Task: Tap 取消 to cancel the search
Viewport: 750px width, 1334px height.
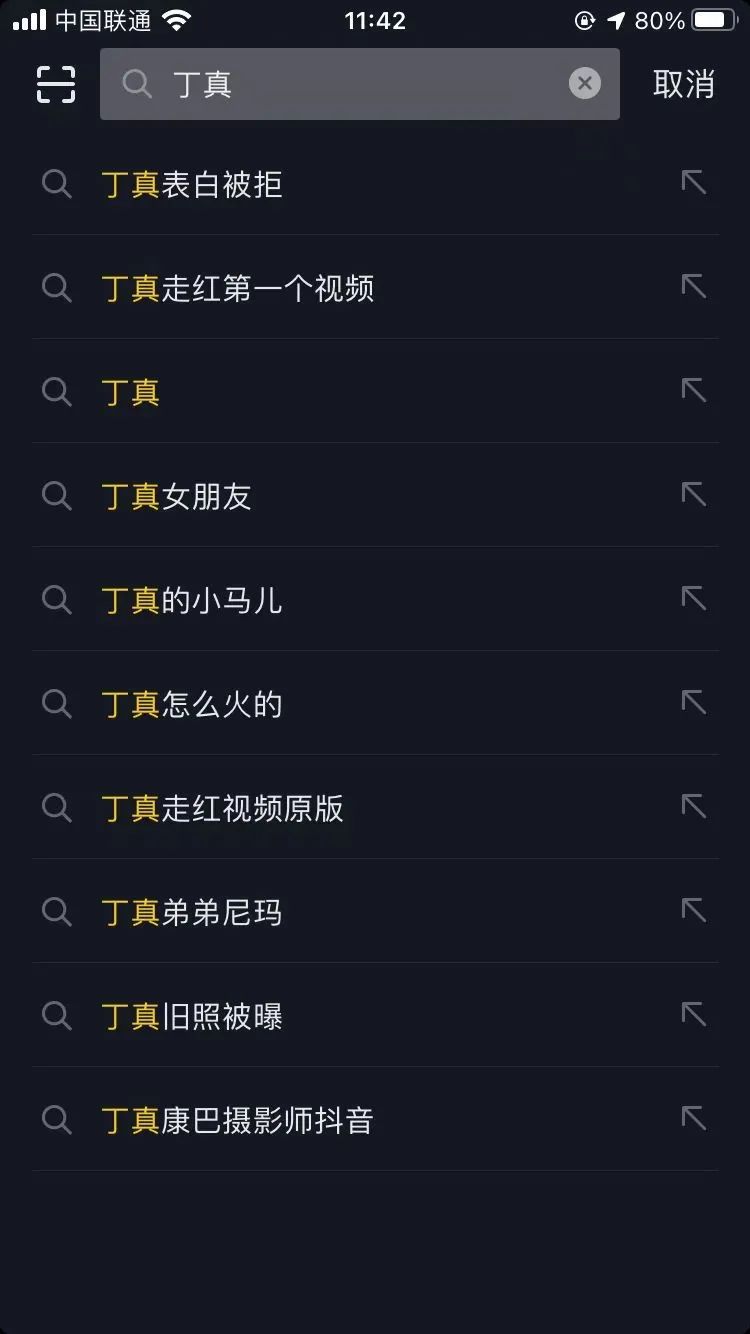Action: tap(684, 84)
